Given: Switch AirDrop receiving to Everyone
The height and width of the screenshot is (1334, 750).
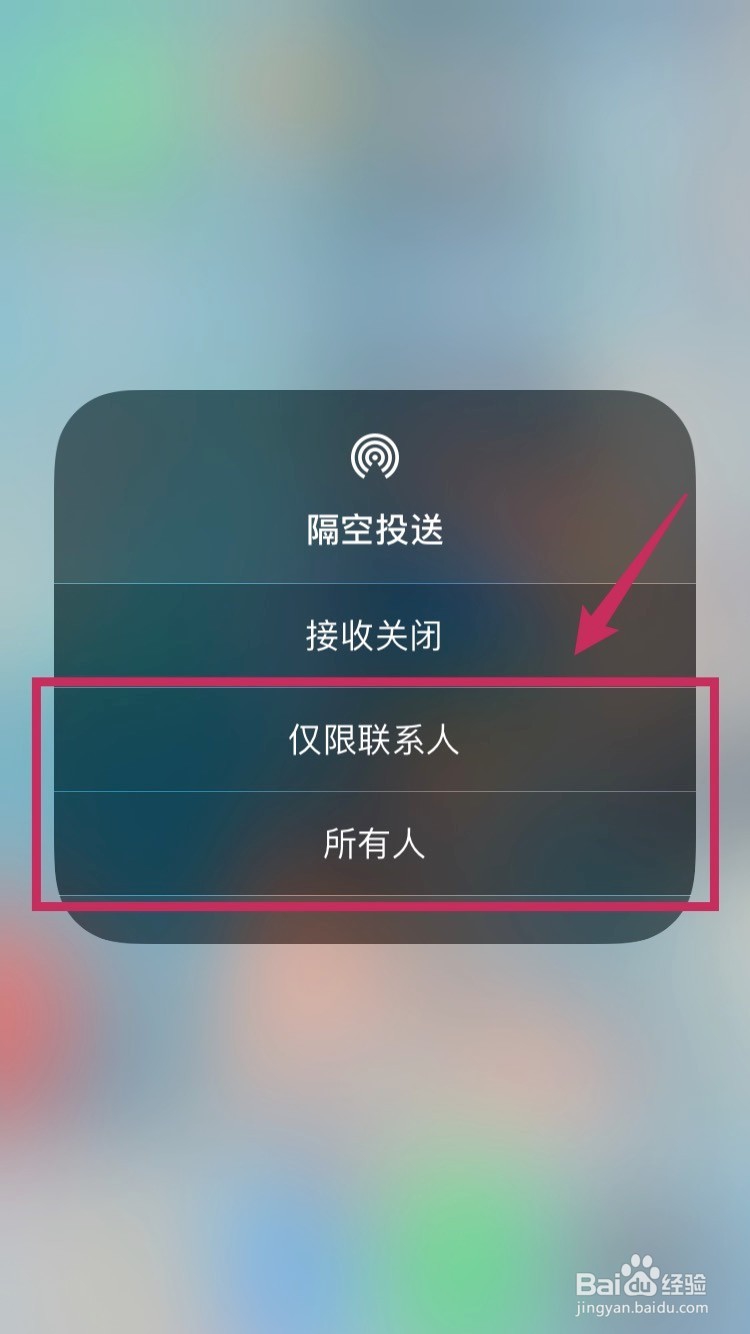Looking at the screenshot, I should 375,845.
